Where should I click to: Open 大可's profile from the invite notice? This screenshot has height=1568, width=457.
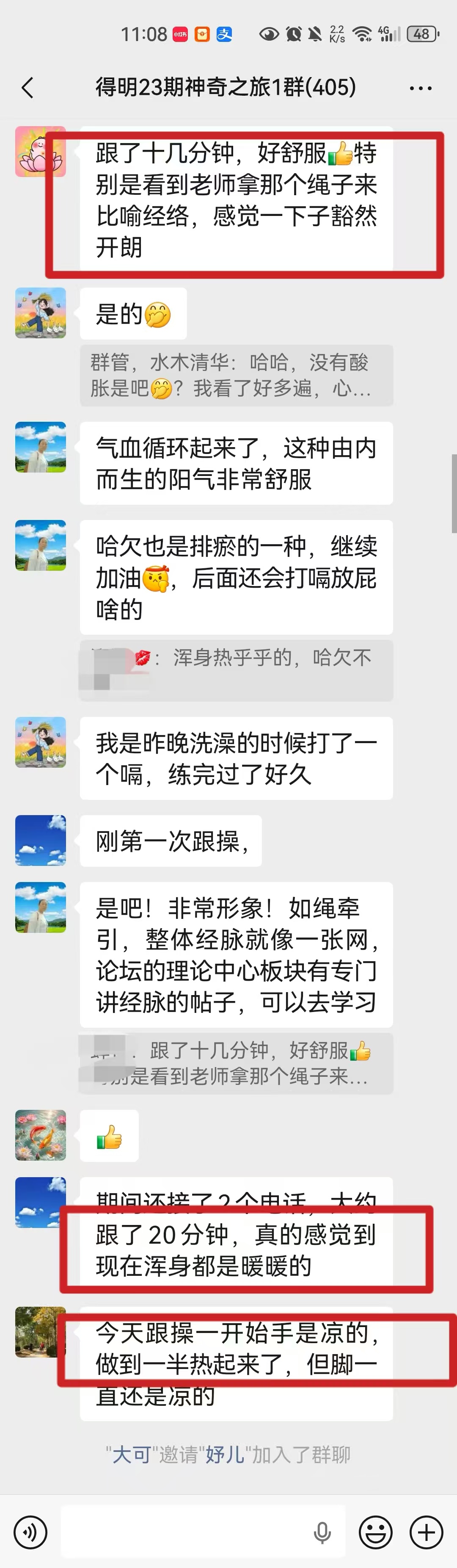pos(132,1455)
